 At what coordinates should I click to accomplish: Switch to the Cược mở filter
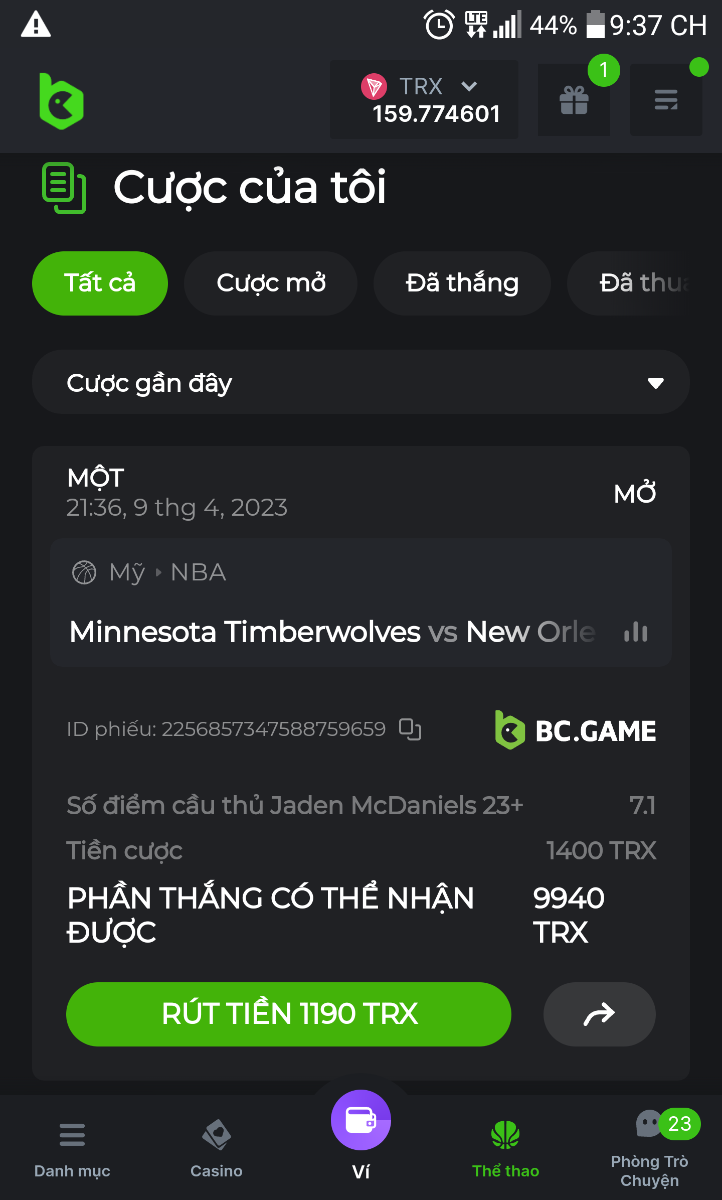tap(271, 283)
